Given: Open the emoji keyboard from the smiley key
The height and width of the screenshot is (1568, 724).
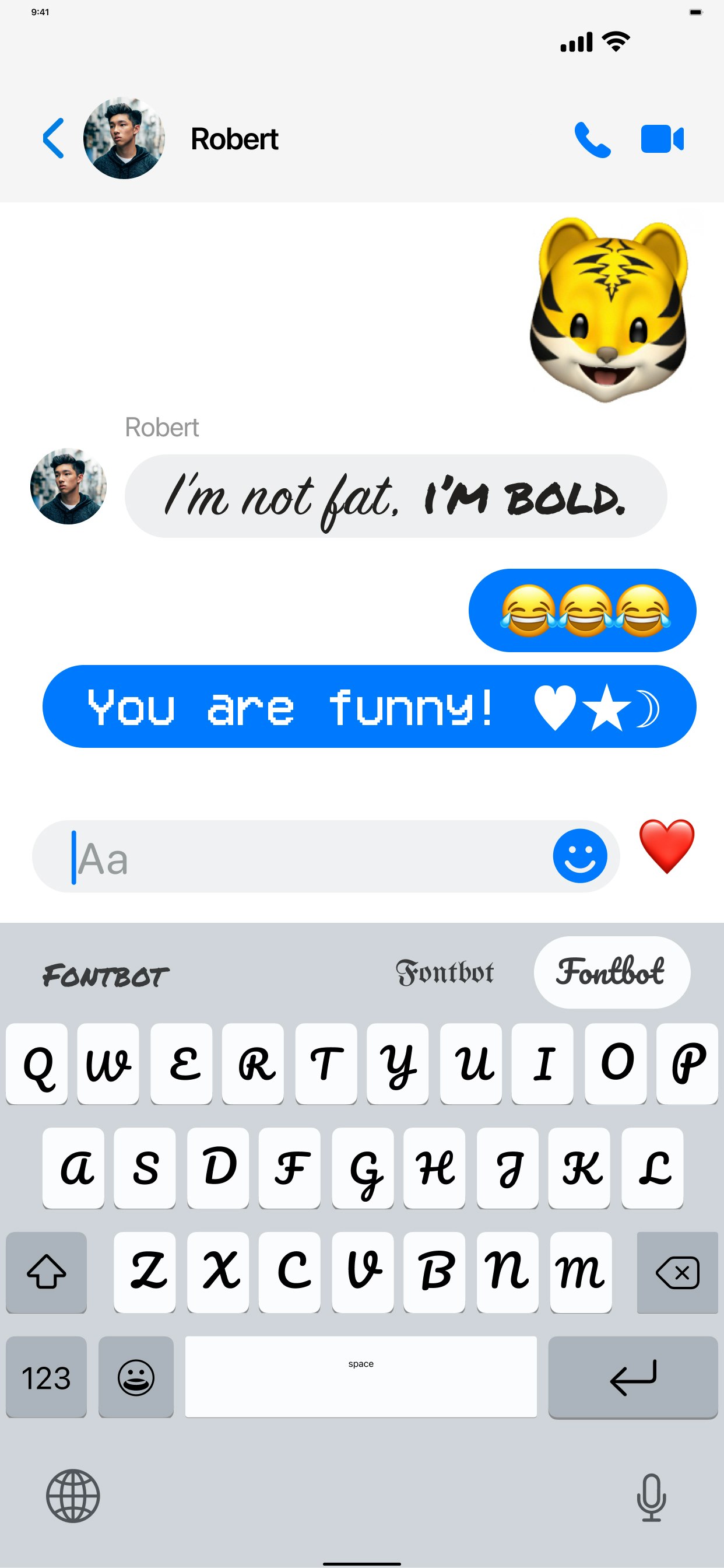Looking at the screenshot, I should point(135,1377).
